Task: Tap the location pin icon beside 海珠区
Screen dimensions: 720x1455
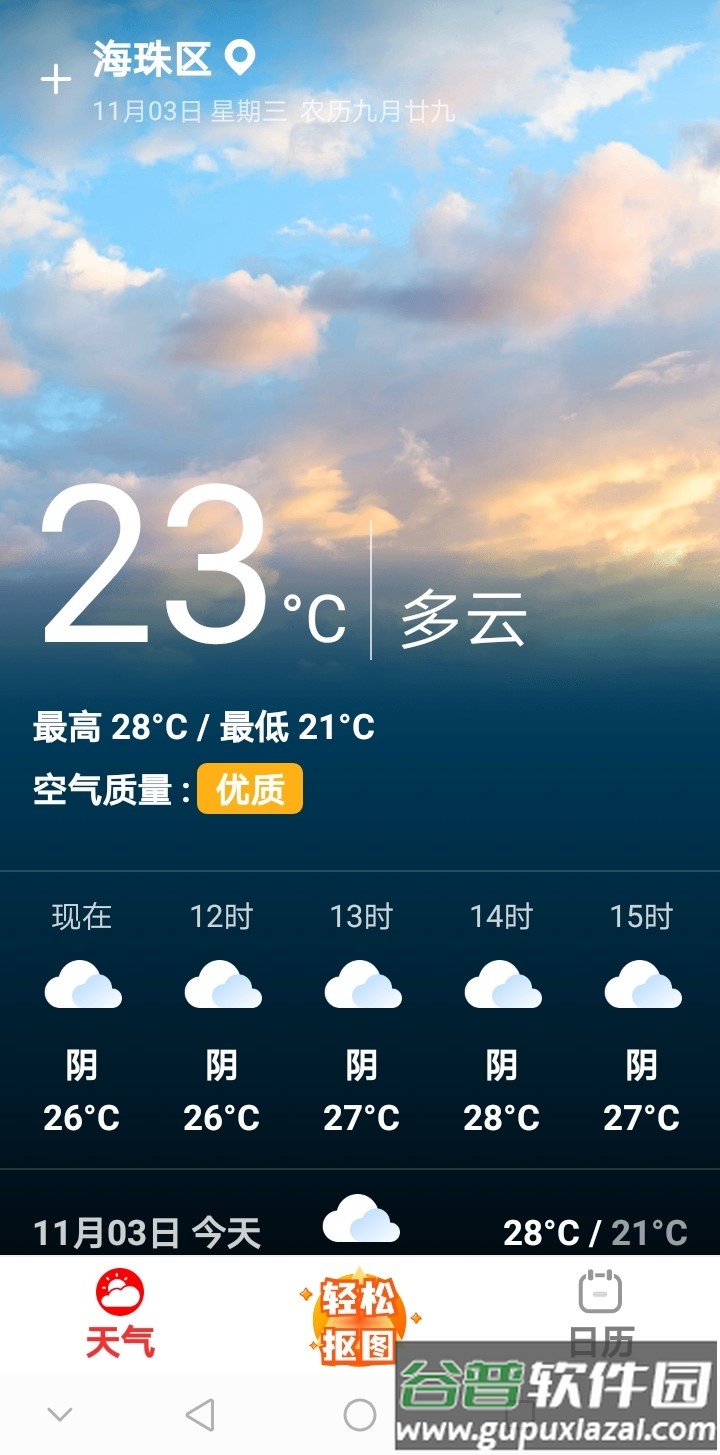Action: [x=238, y=58]
